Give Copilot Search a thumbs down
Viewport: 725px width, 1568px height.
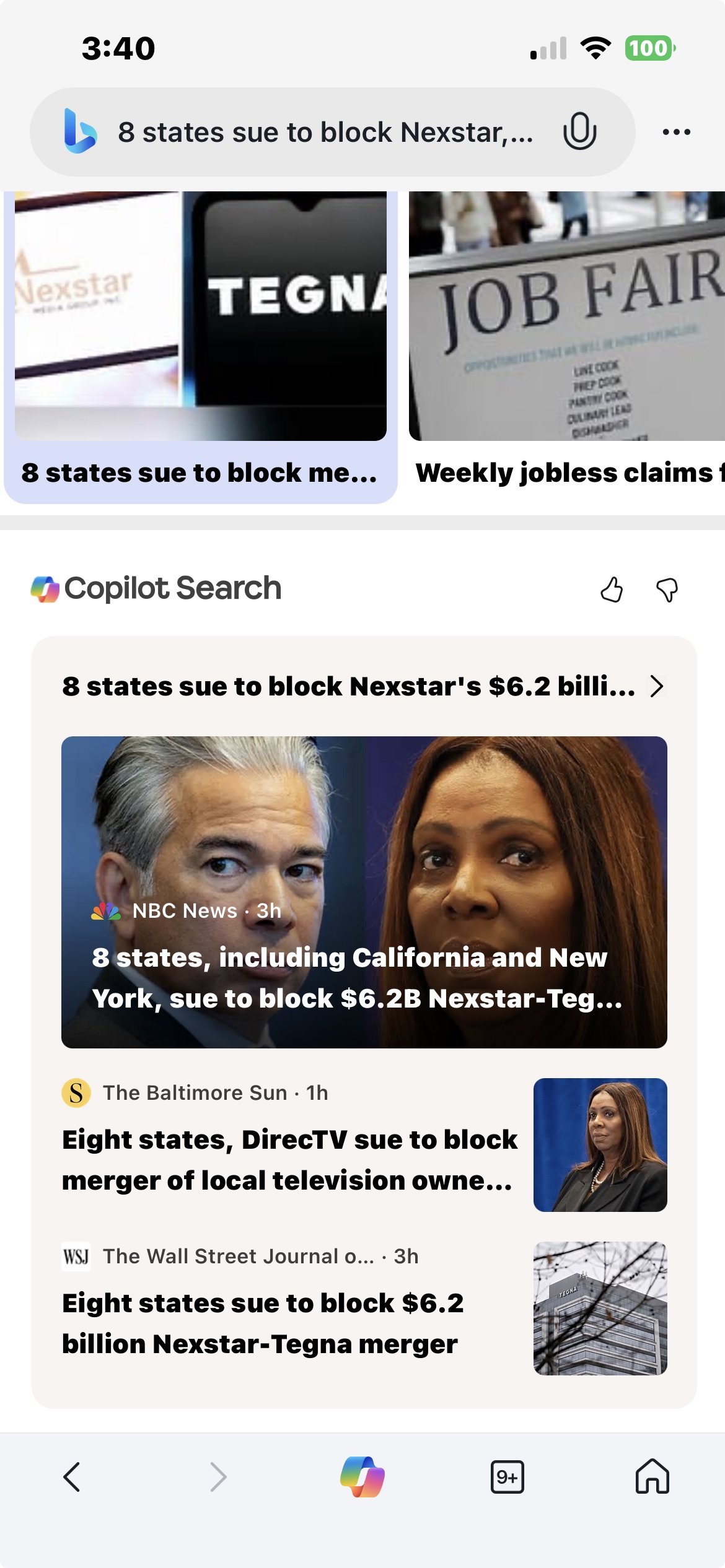(667, 590)
